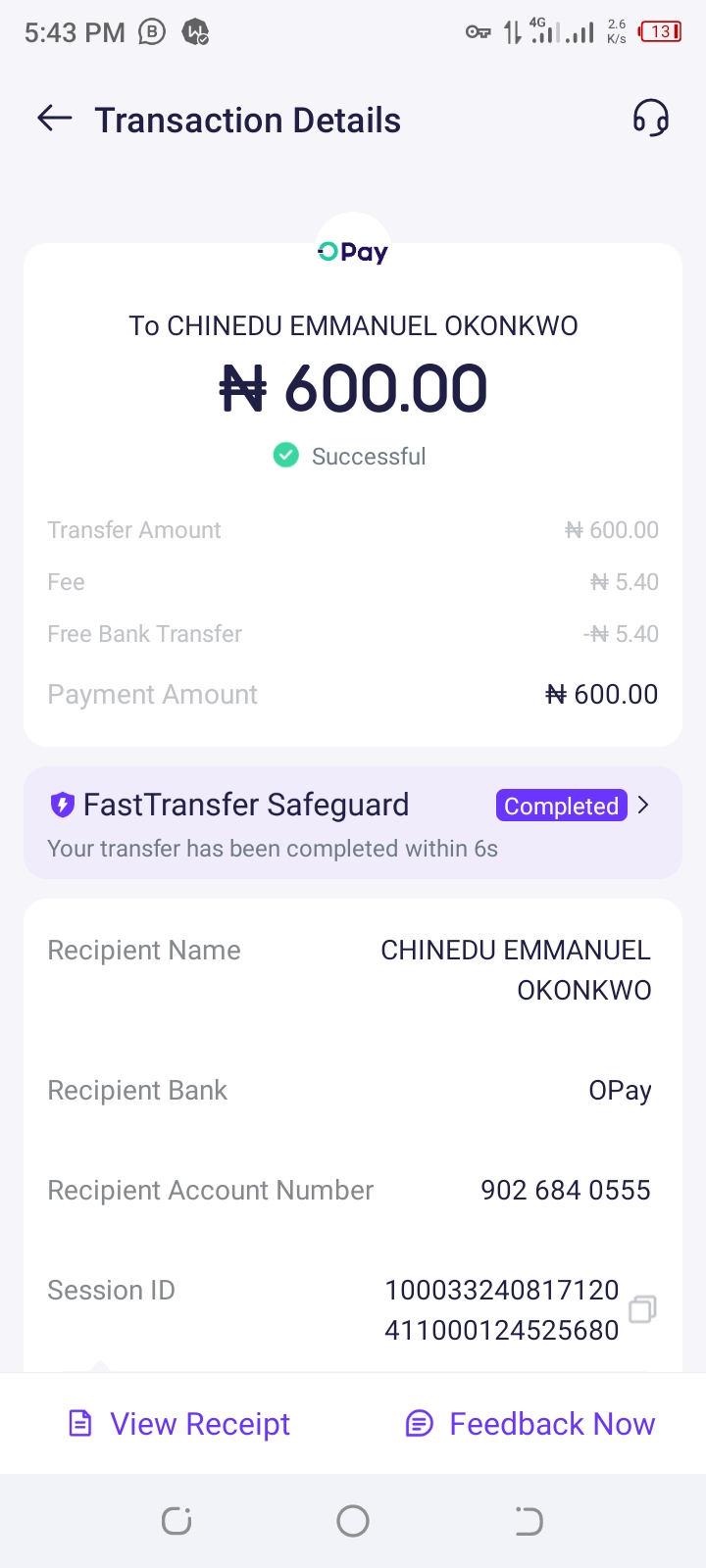Open the recent apps view
This screenshot has width=706, height=1568.
[x=176, y=1521]
